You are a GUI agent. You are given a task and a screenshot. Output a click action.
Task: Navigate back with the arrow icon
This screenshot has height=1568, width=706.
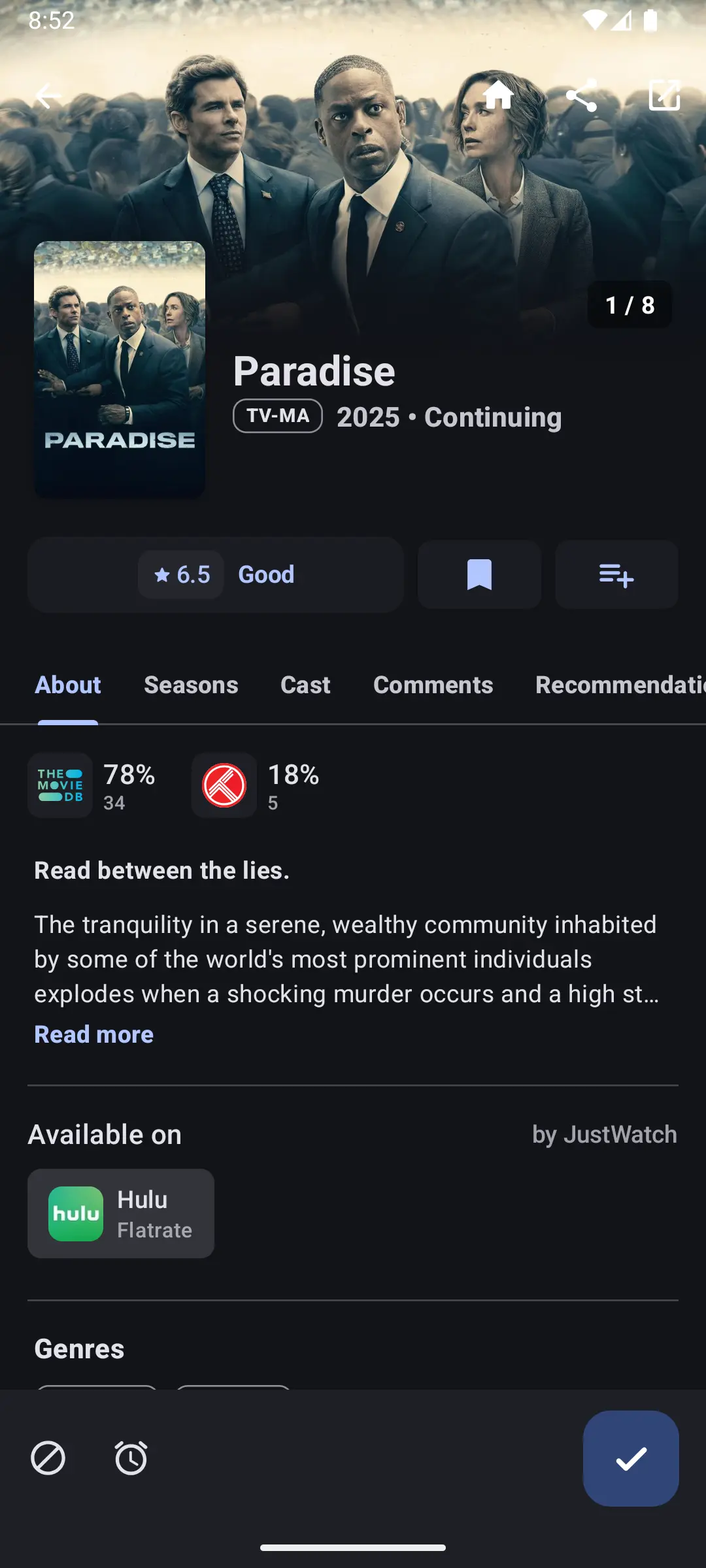pos(48,95)
